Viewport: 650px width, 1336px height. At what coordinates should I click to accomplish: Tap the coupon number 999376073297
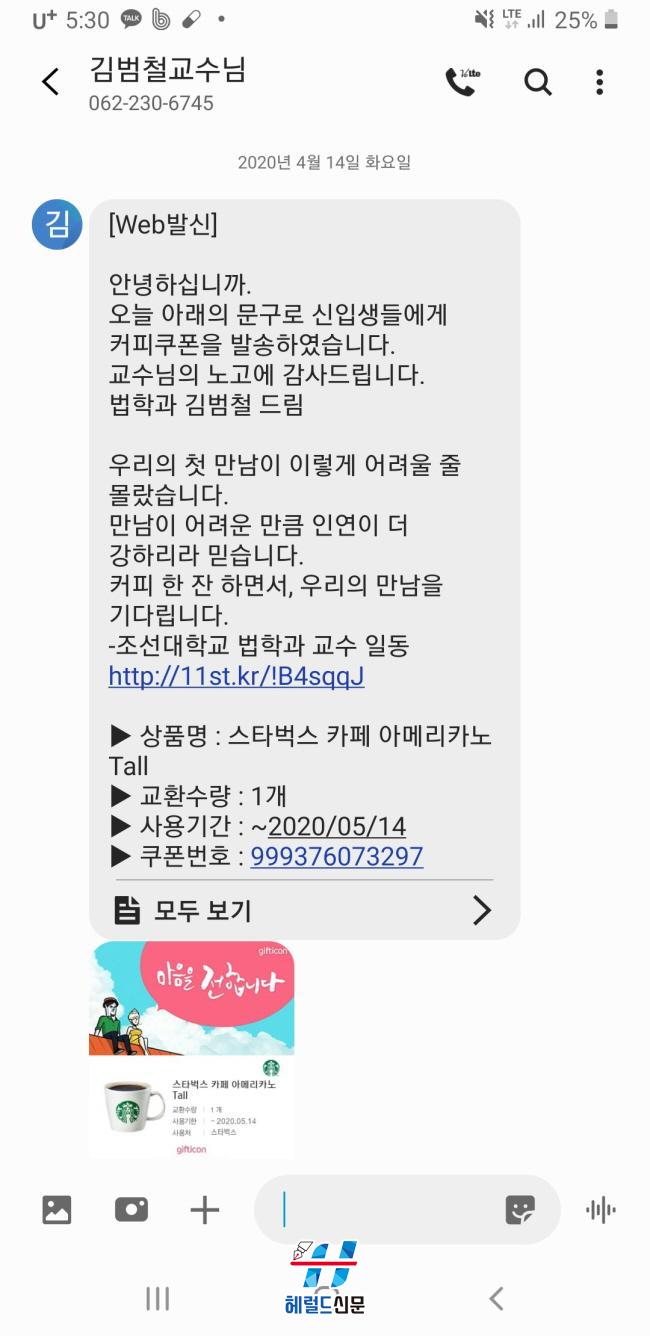point(337,856)
